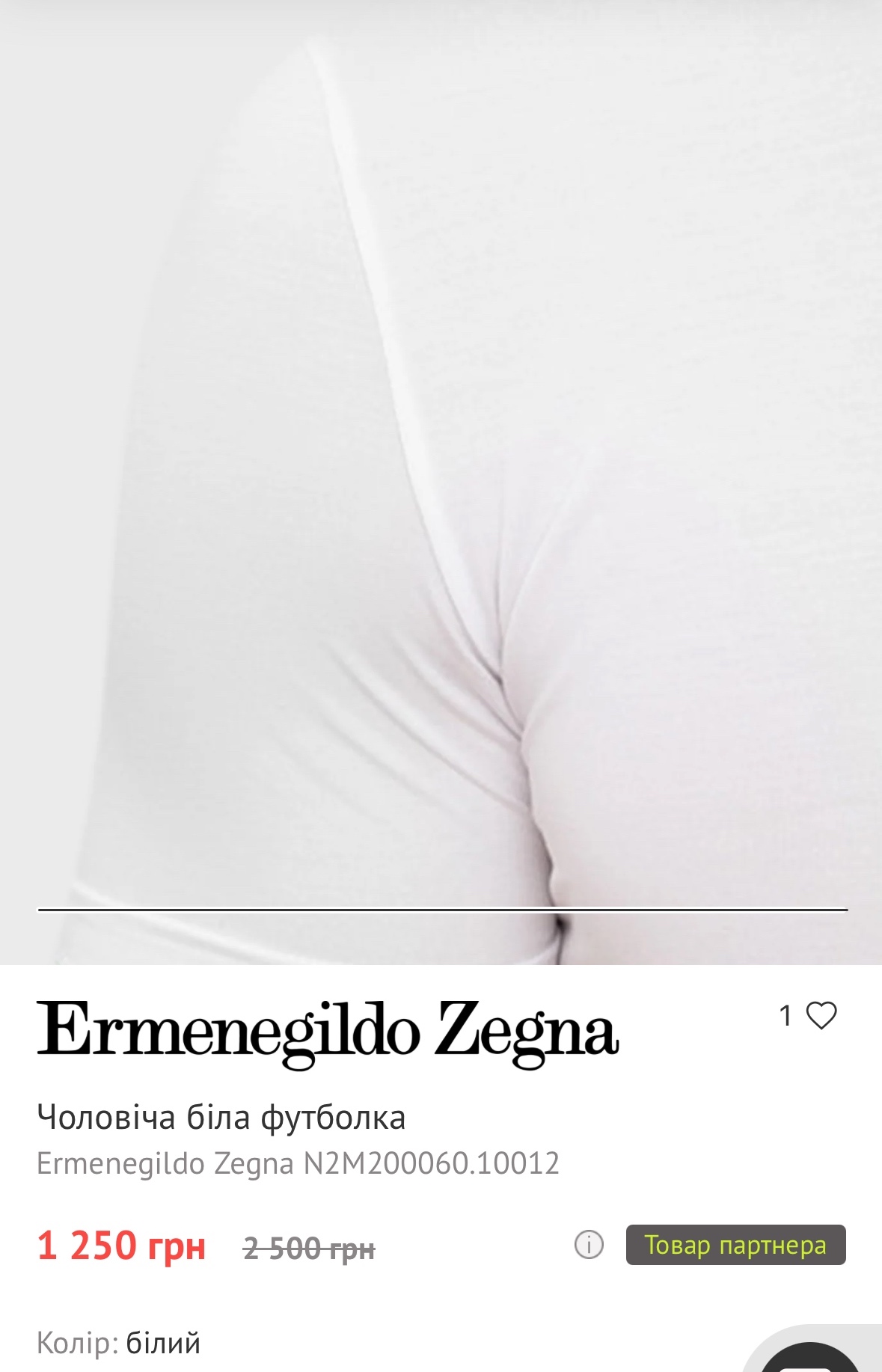The image size is (882, 1372).
Task: Open the white t-shirt product photo
Action: coord(441,479)
